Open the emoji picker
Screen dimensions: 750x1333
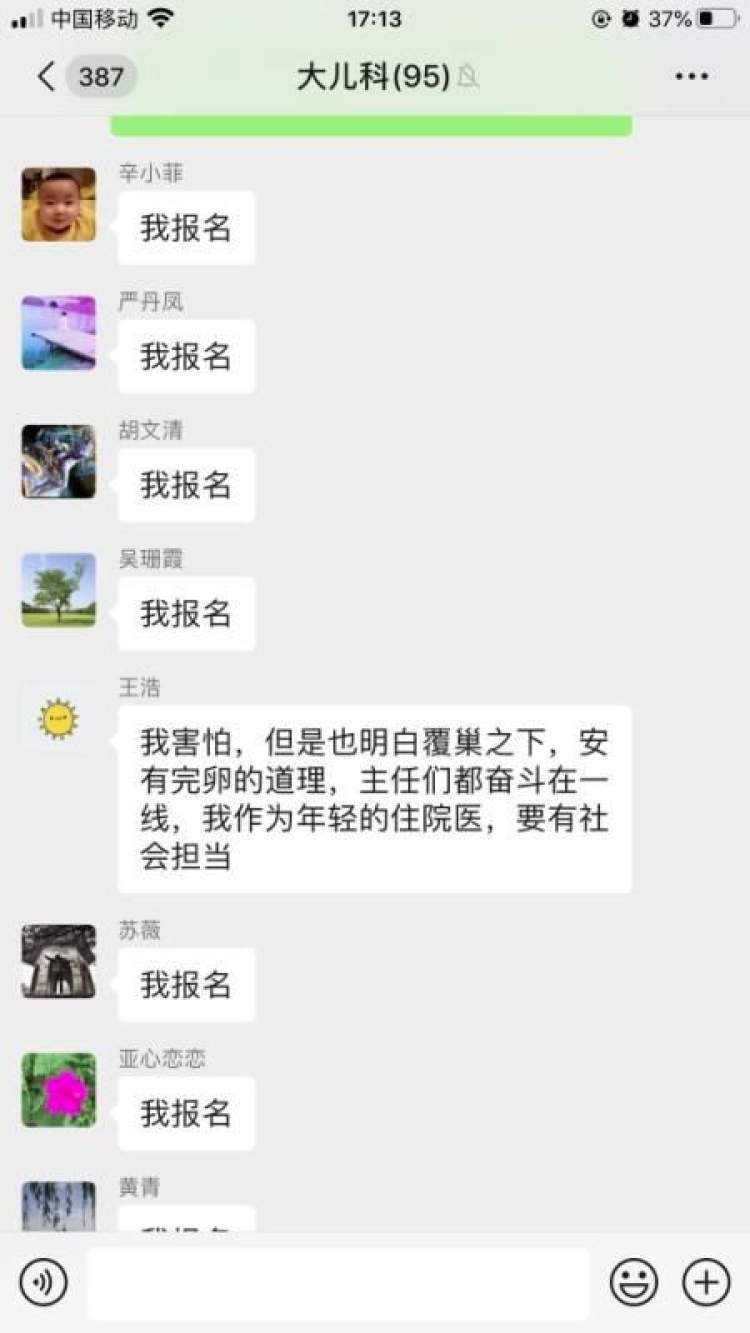(x=634, y=1282)
